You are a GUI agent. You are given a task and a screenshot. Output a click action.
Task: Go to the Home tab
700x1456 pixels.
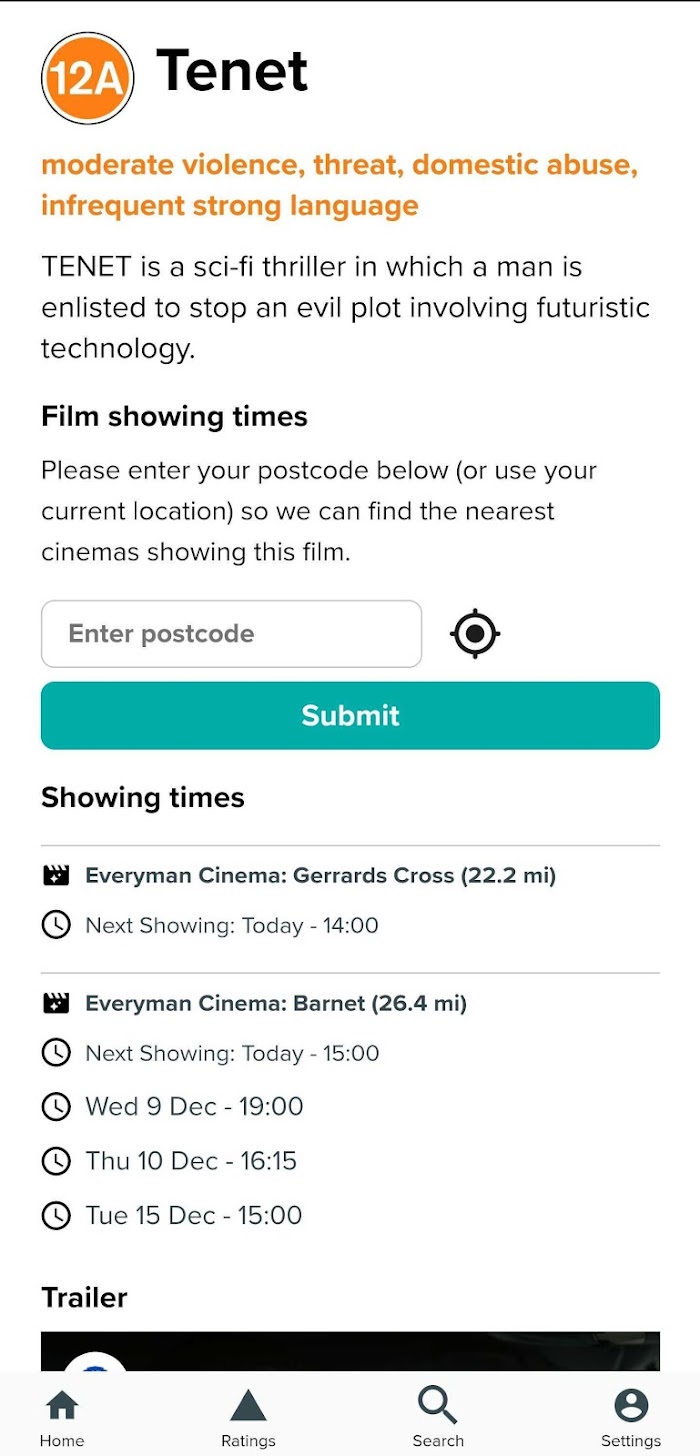tap(62, 1418)
